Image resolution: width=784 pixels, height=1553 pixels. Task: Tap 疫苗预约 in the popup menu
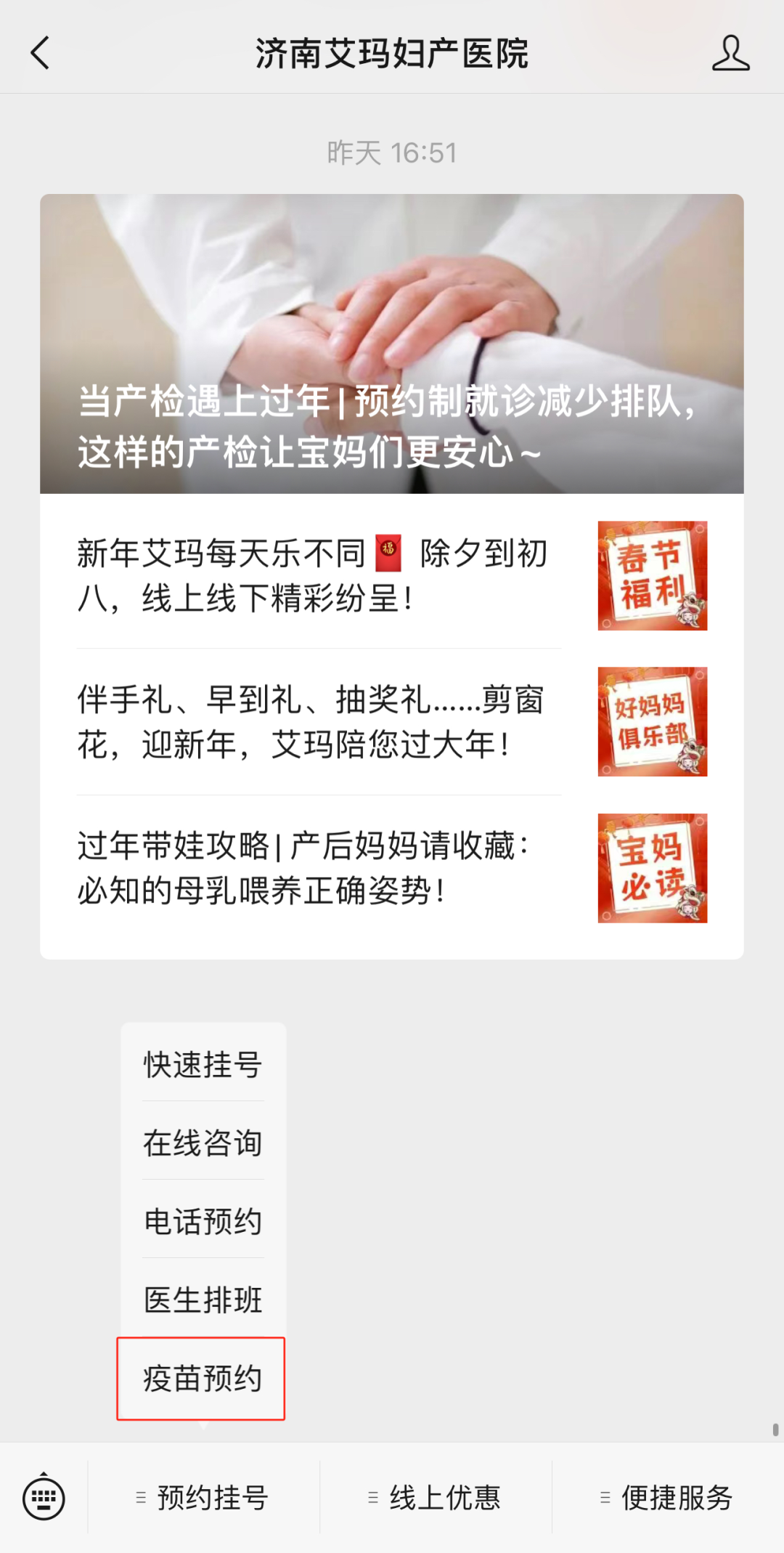point(203,1378)
